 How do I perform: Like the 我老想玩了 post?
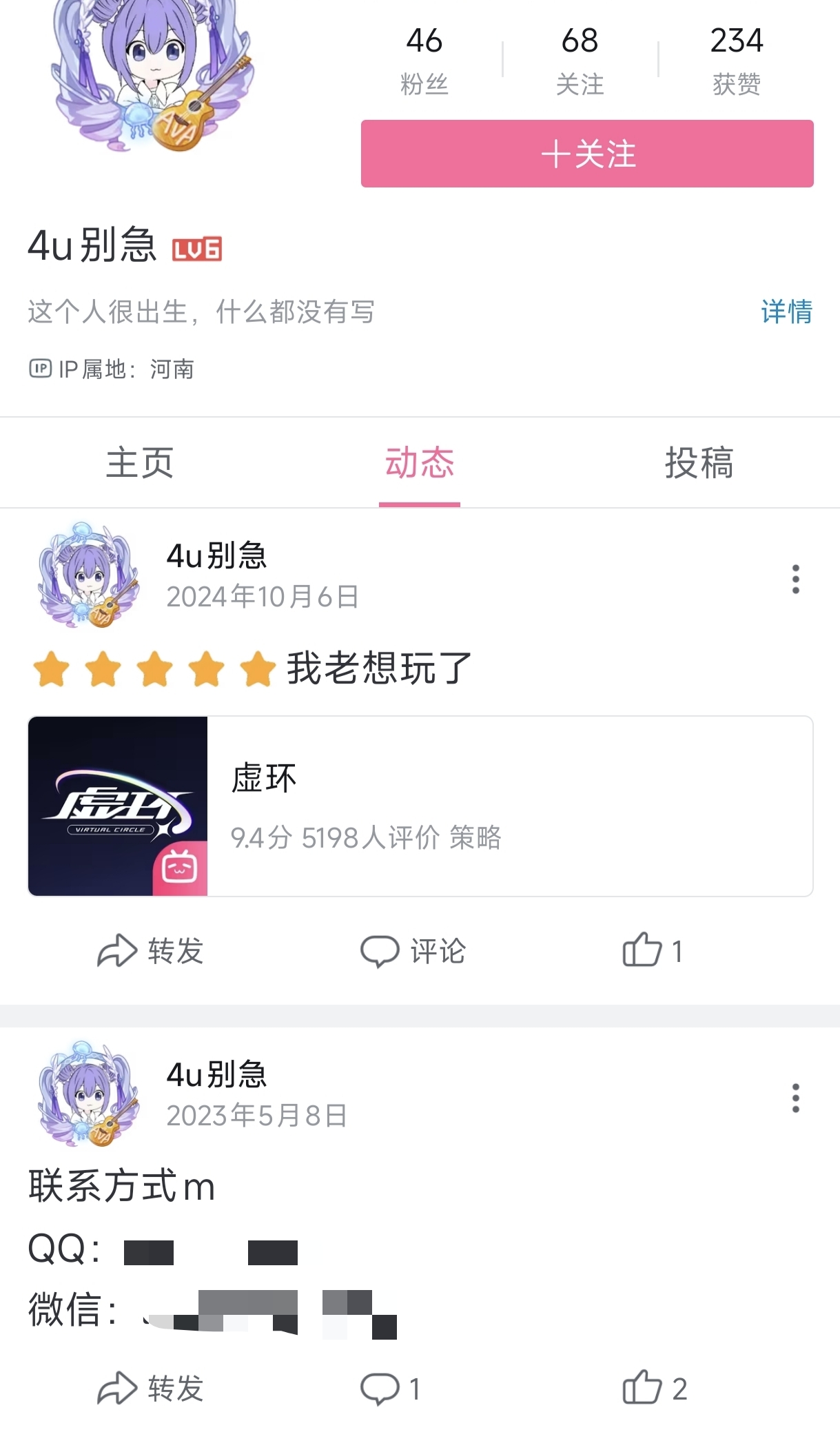pos(652,951)
